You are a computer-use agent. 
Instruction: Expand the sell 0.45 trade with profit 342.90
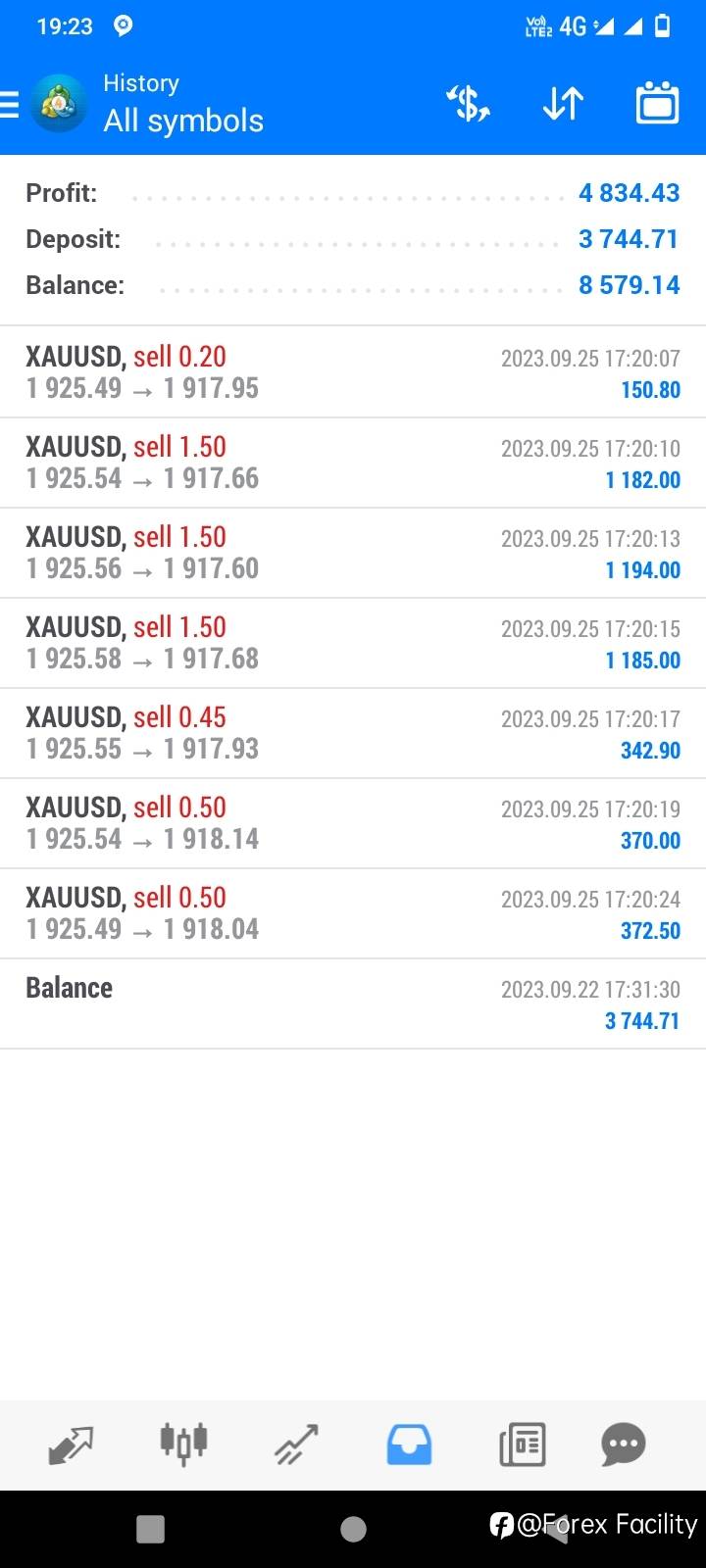[x=353, y=733]
